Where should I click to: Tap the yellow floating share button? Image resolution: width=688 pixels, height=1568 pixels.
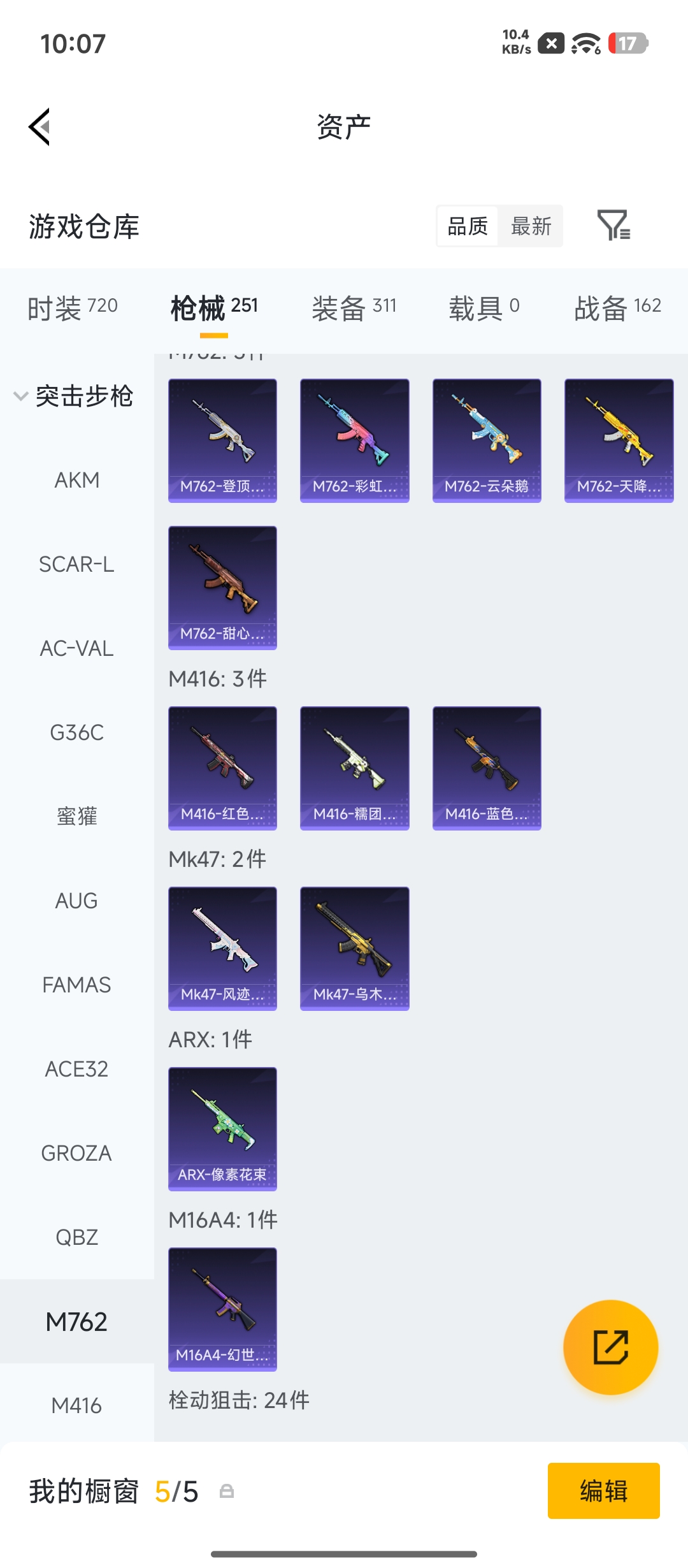[x=610, y=1347]
